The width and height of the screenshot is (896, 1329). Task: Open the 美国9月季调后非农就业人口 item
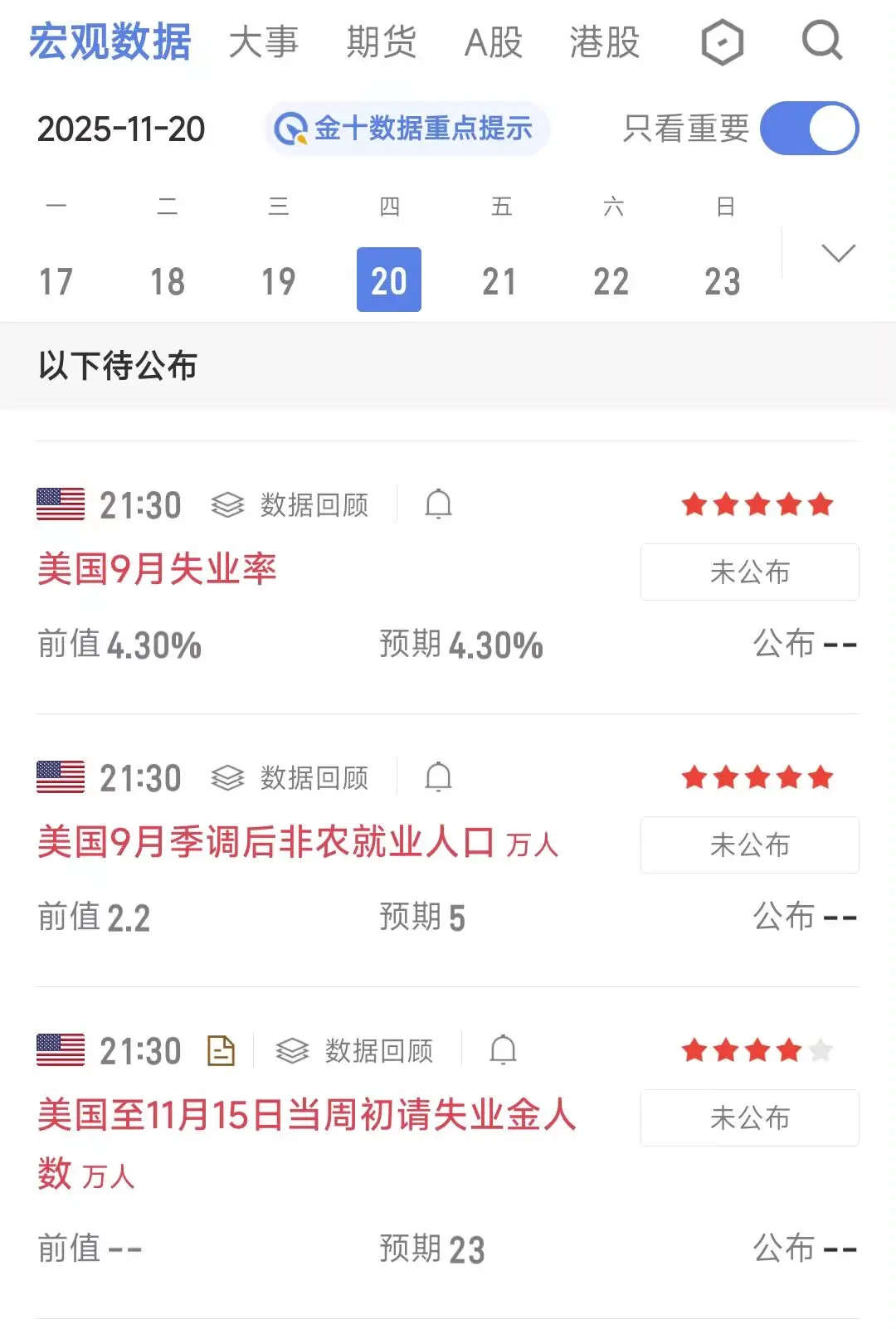point(265,843)
